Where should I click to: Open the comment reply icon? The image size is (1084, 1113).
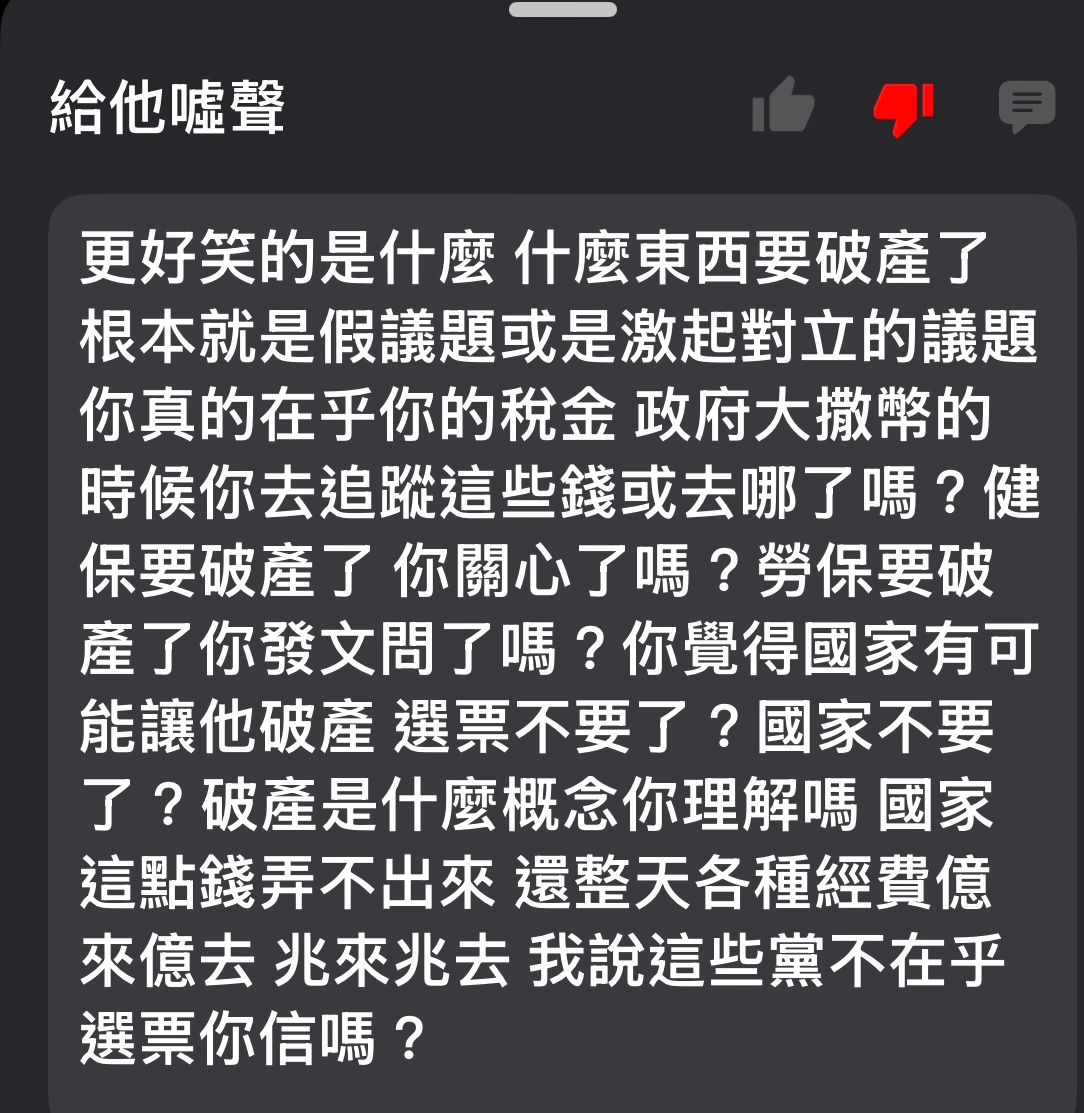coord(1026,106)
